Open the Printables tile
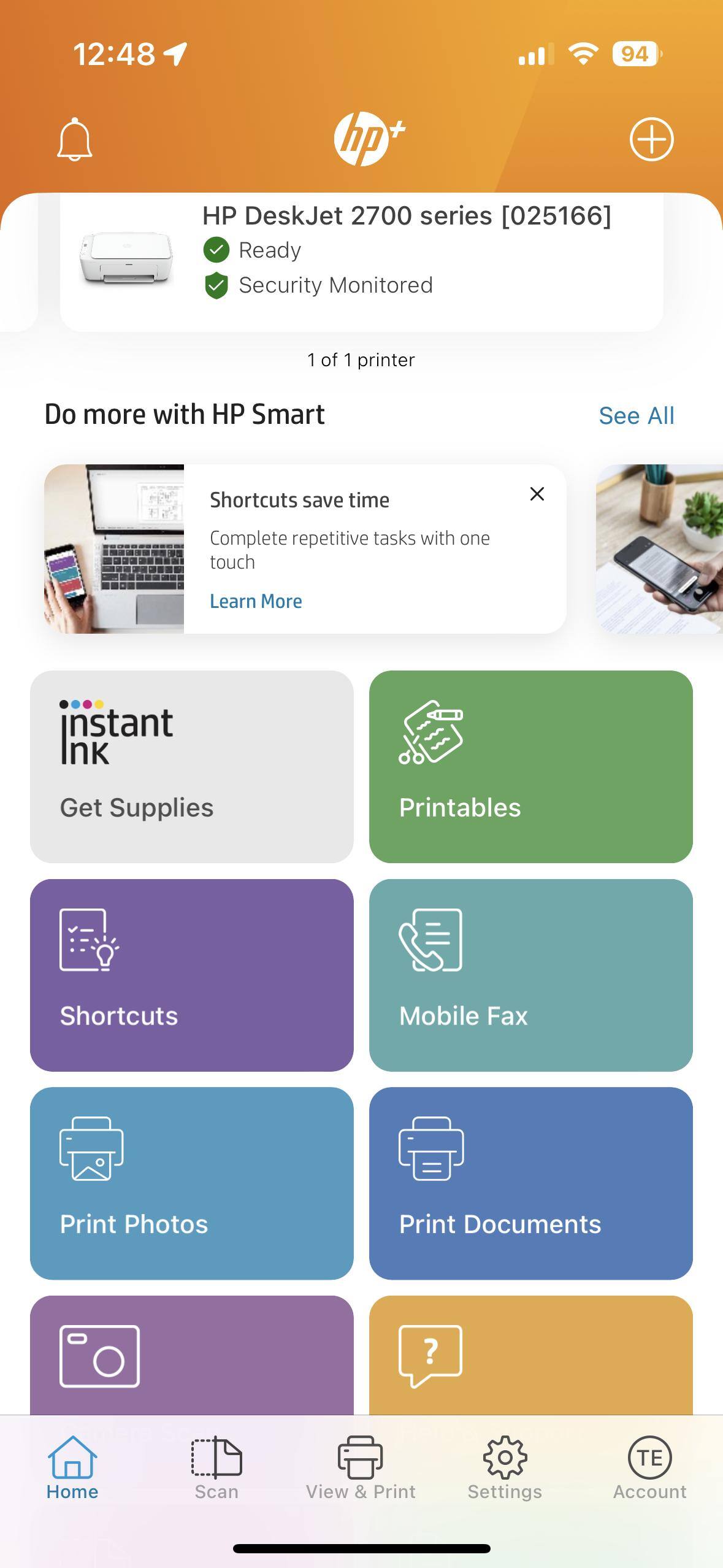The height and width of the screenshot is (1568, 723). (x=530, y=766)
